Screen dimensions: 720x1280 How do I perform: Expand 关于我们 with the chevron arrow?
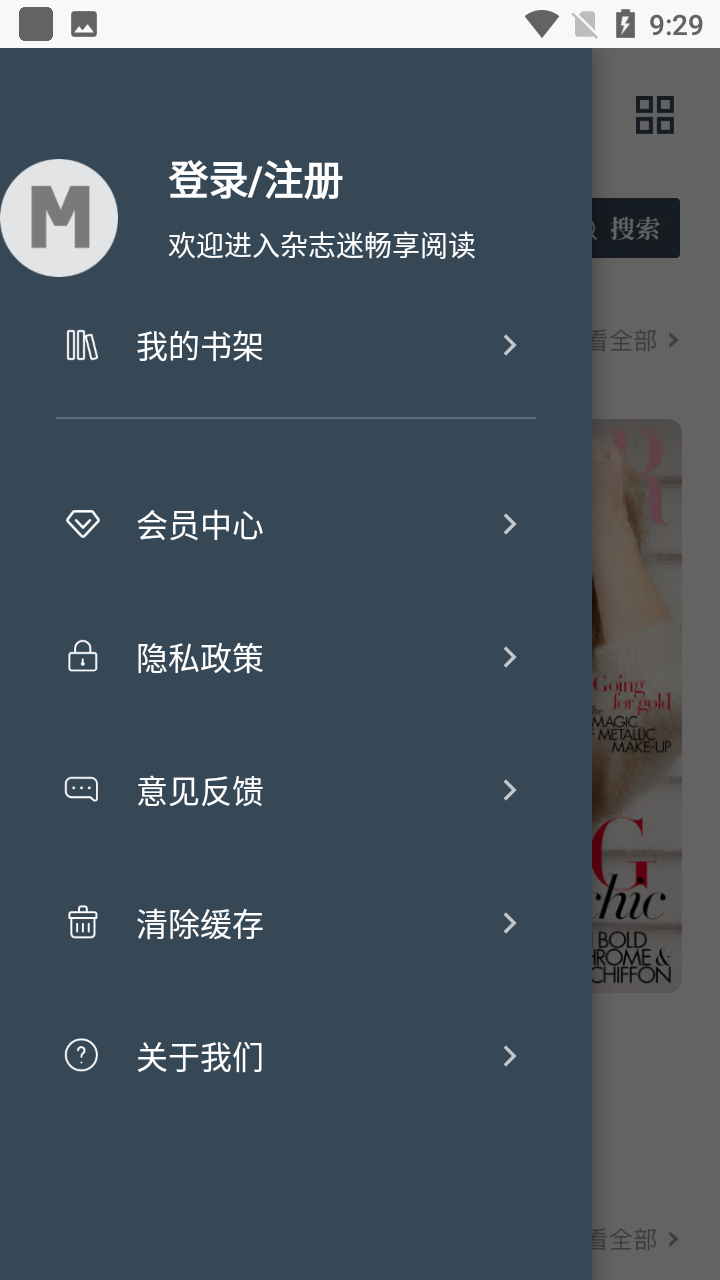(x=510, y=1056)
